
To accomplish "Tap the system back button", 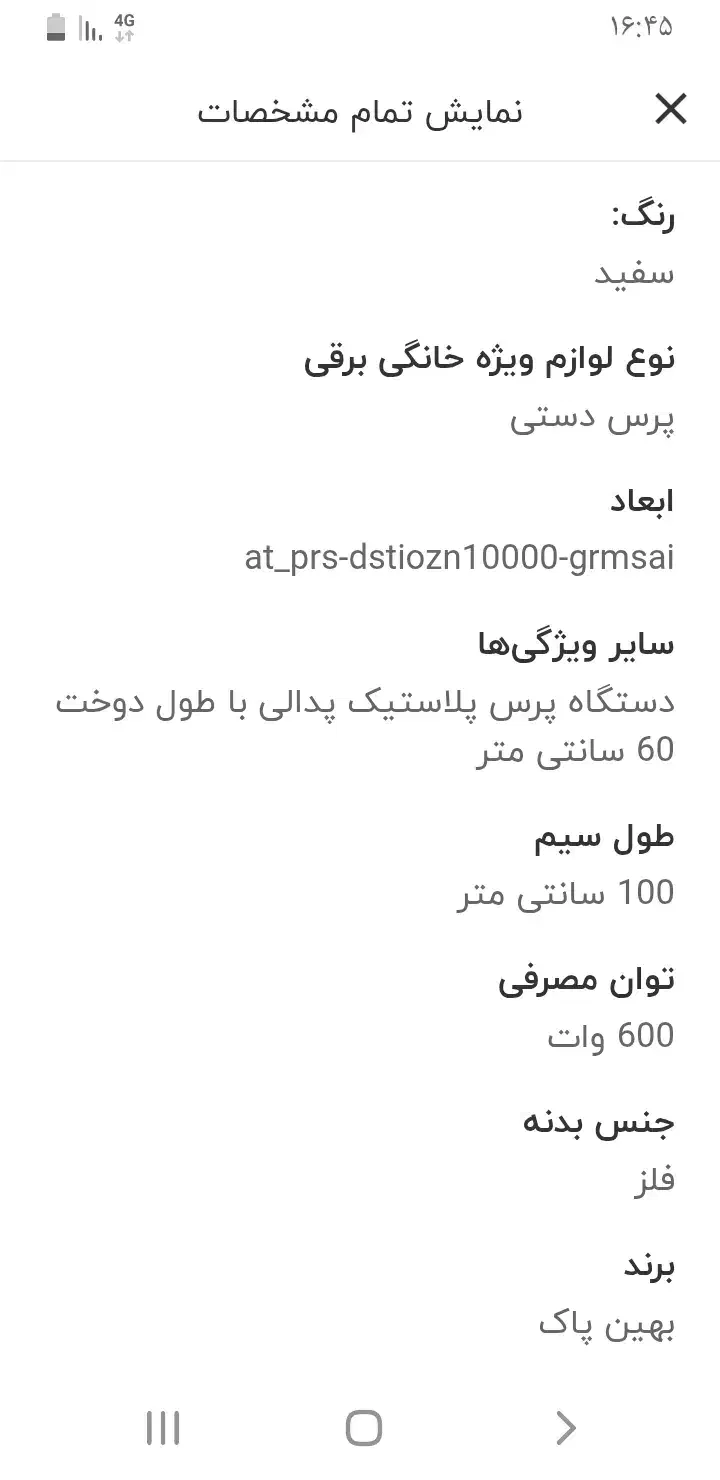I will point(565,1428).
